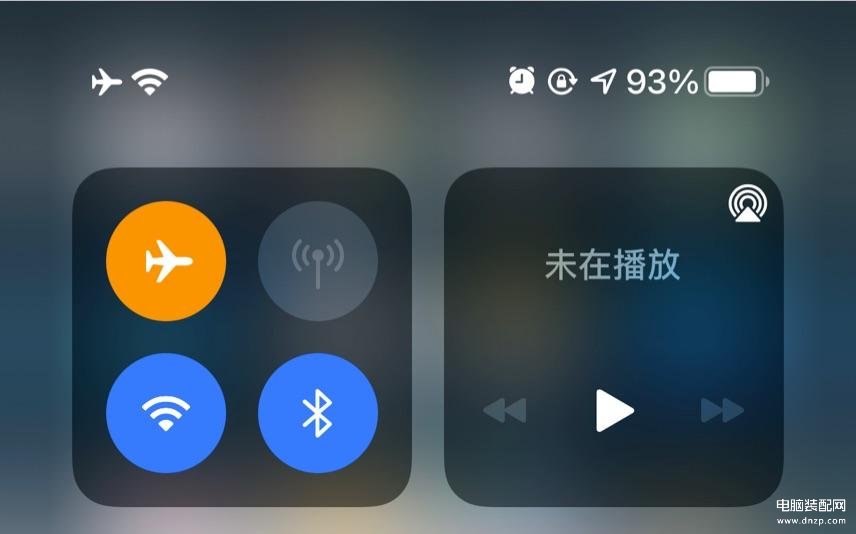The image size is (856, 534).
Task: Skip back to previous track
Action: 505,410
